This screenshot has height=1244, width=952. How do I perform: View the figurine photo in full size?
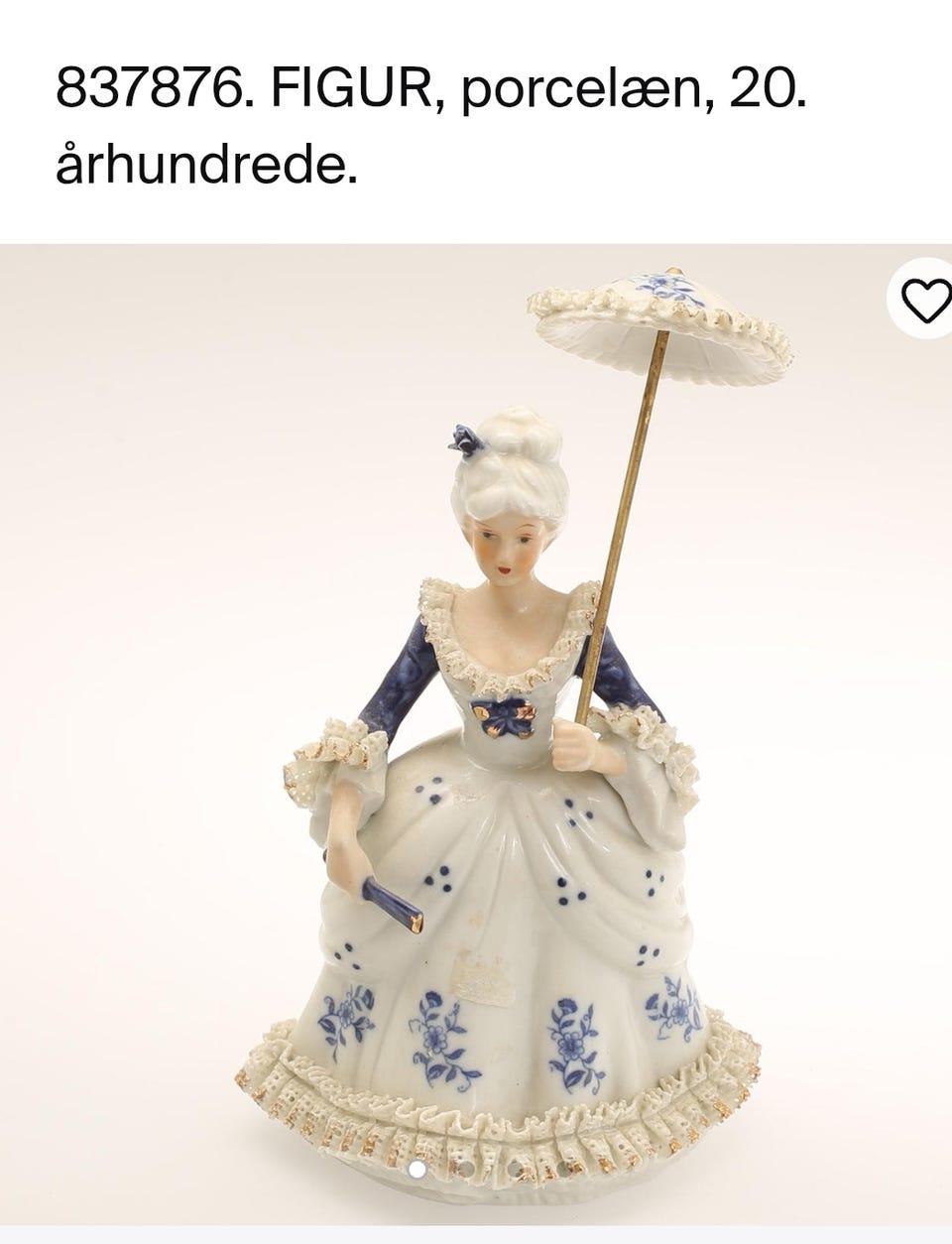[476, 744]
